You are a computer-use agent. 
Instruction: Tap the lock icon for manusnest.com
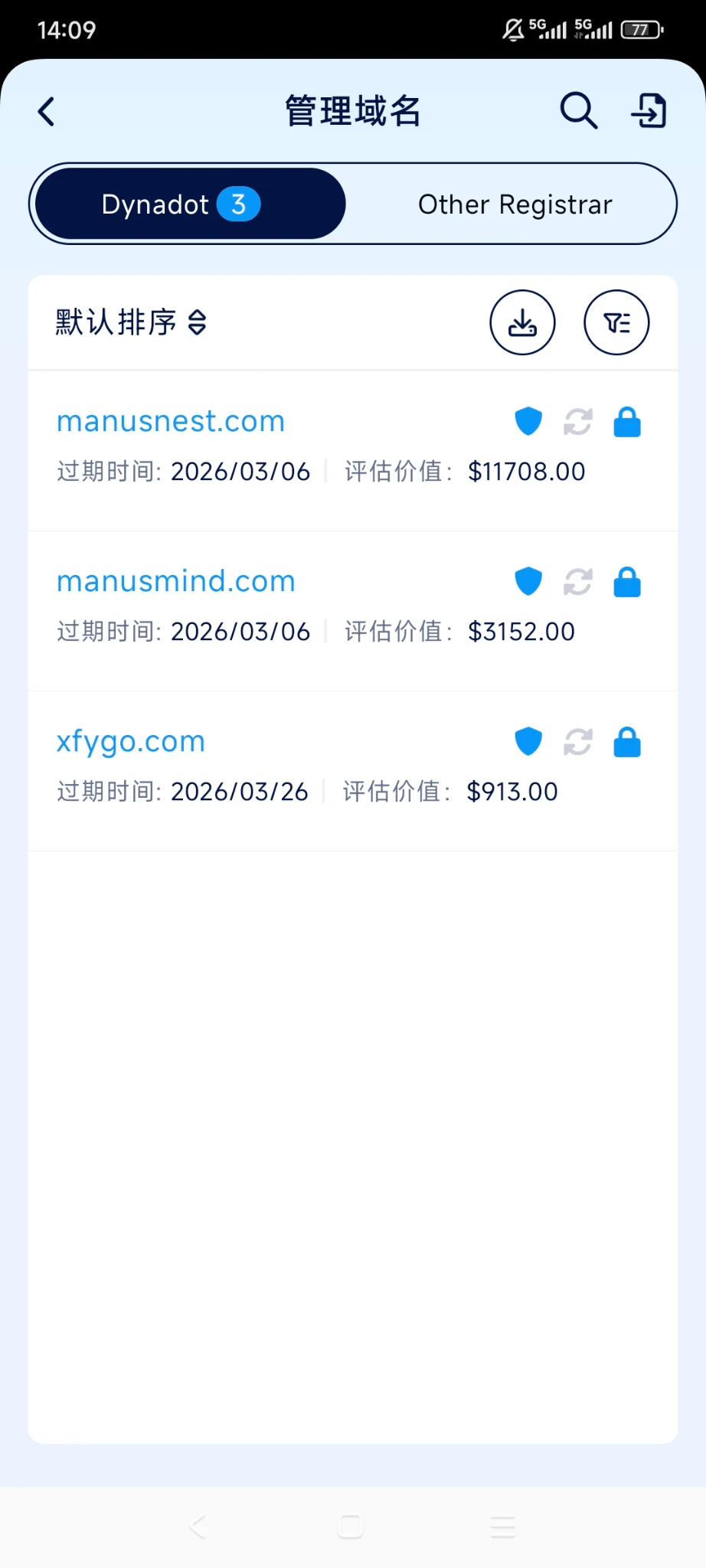[x=627, y=422]
